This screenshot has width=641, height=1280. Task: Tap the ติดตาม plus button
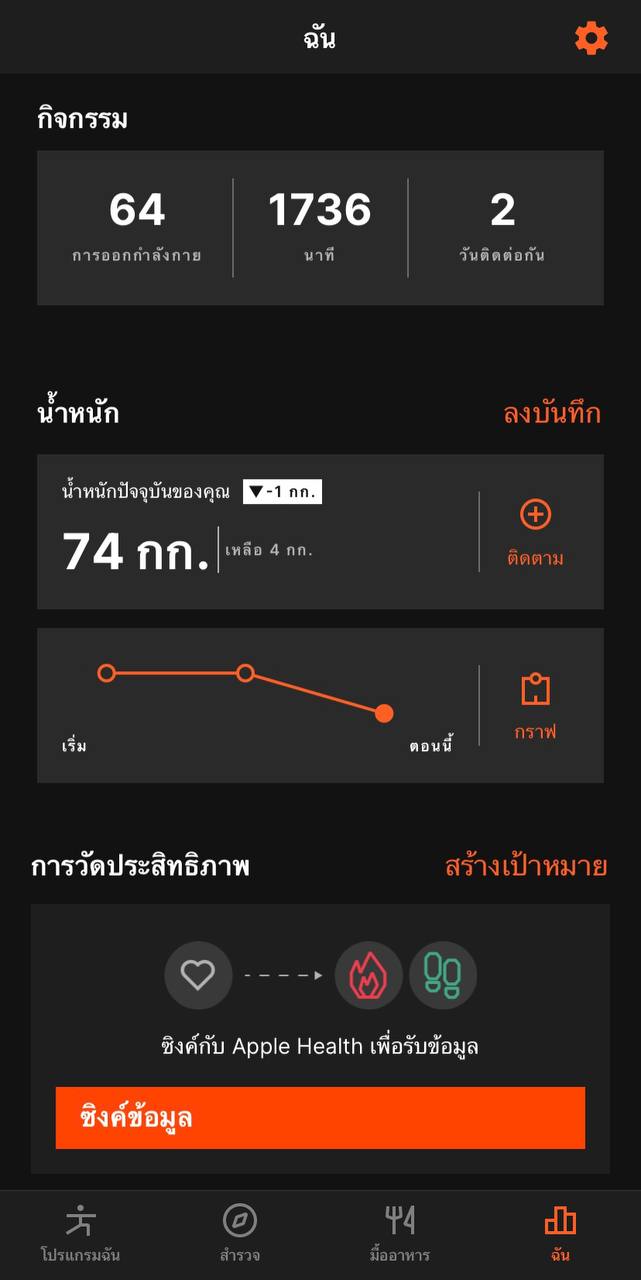coord(536,532)
